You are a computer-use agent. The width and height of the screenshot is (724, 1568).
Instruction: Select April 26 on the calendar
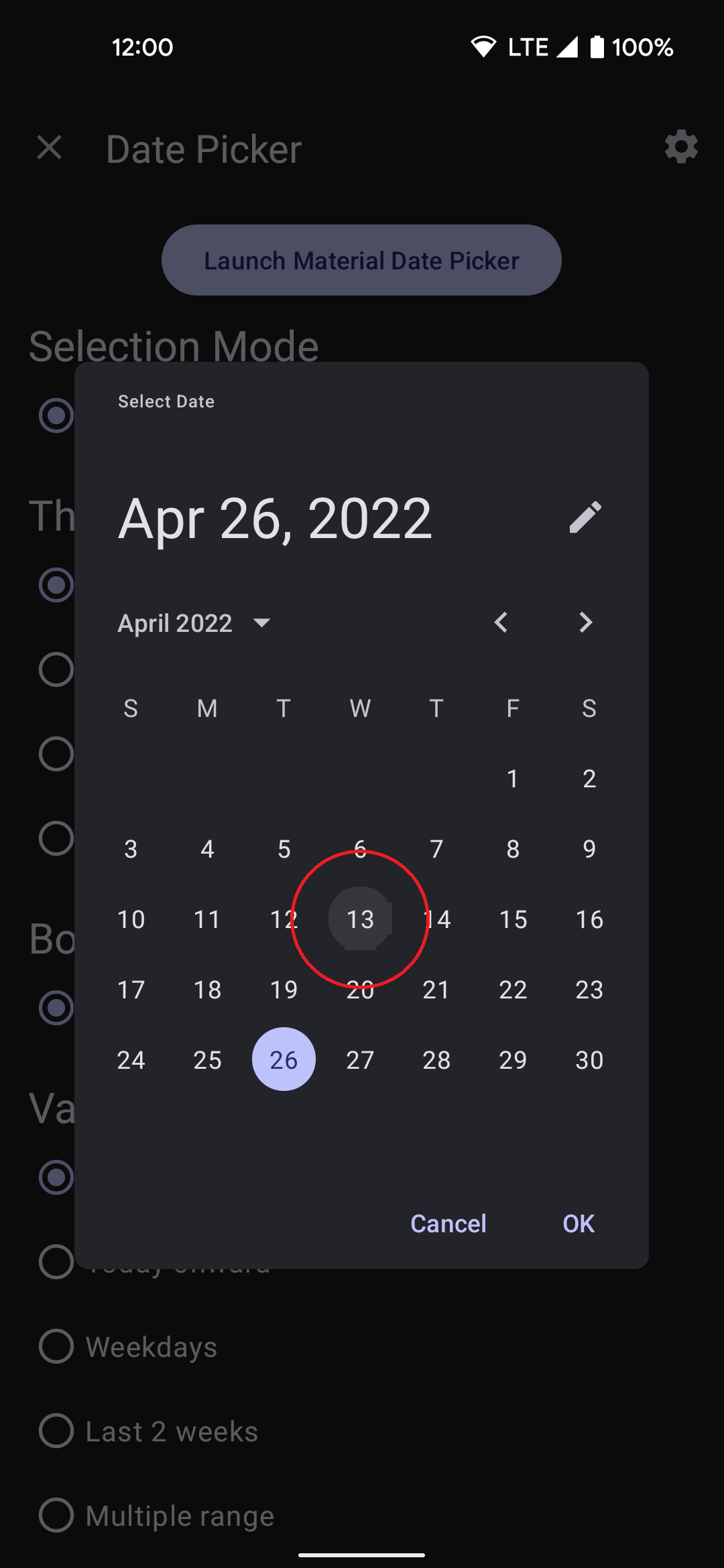(284, 1059)
